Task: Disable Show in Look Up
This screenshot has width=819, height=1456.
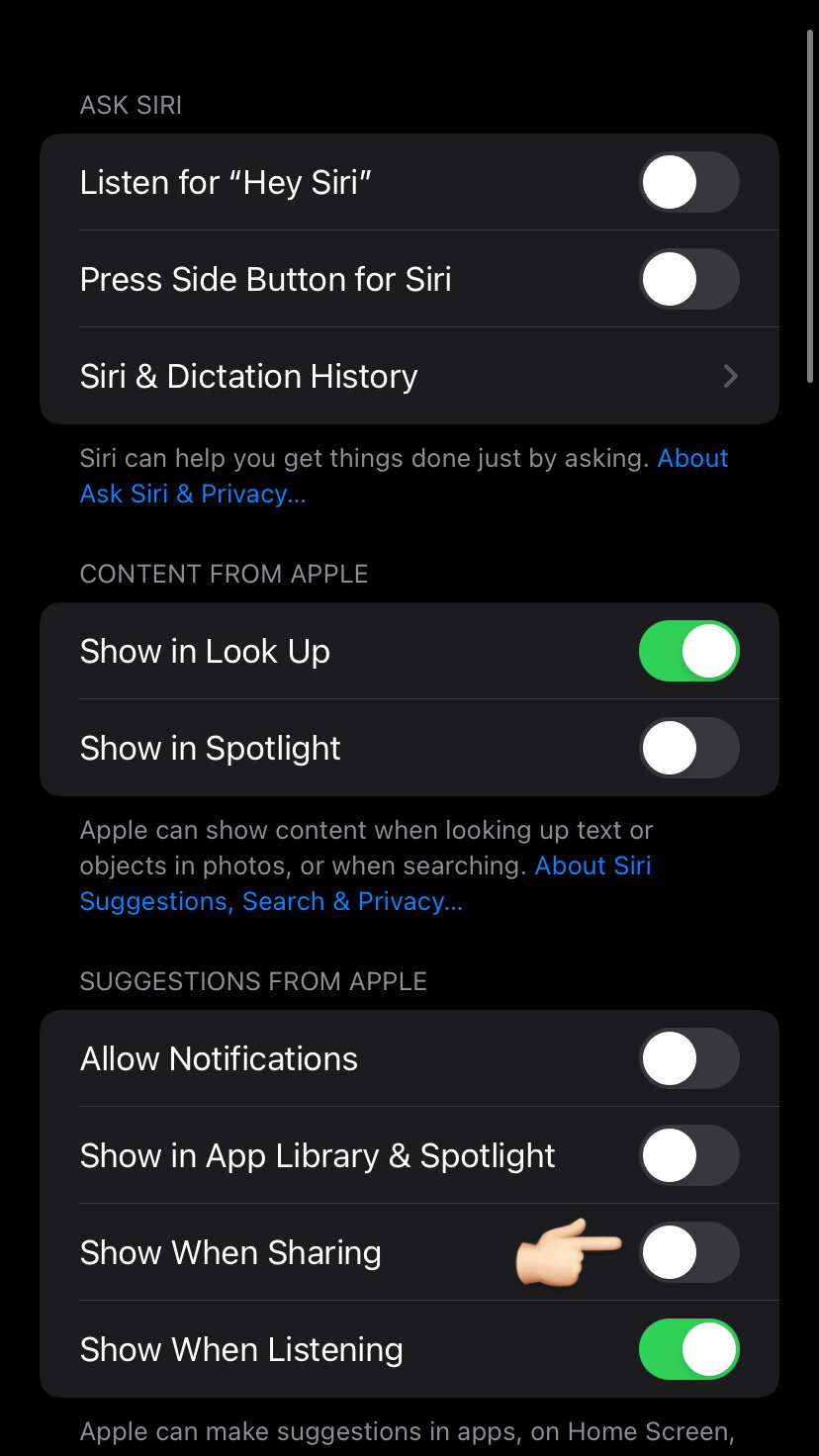Action: click(x=688, y=652)
